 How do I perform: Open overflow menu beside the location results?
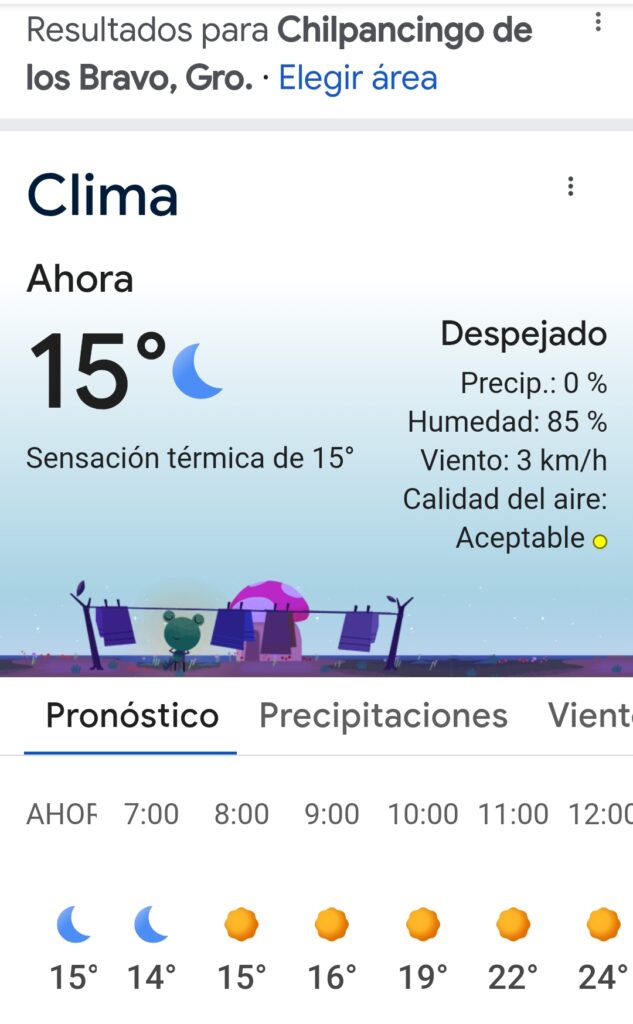click(598, 22)
